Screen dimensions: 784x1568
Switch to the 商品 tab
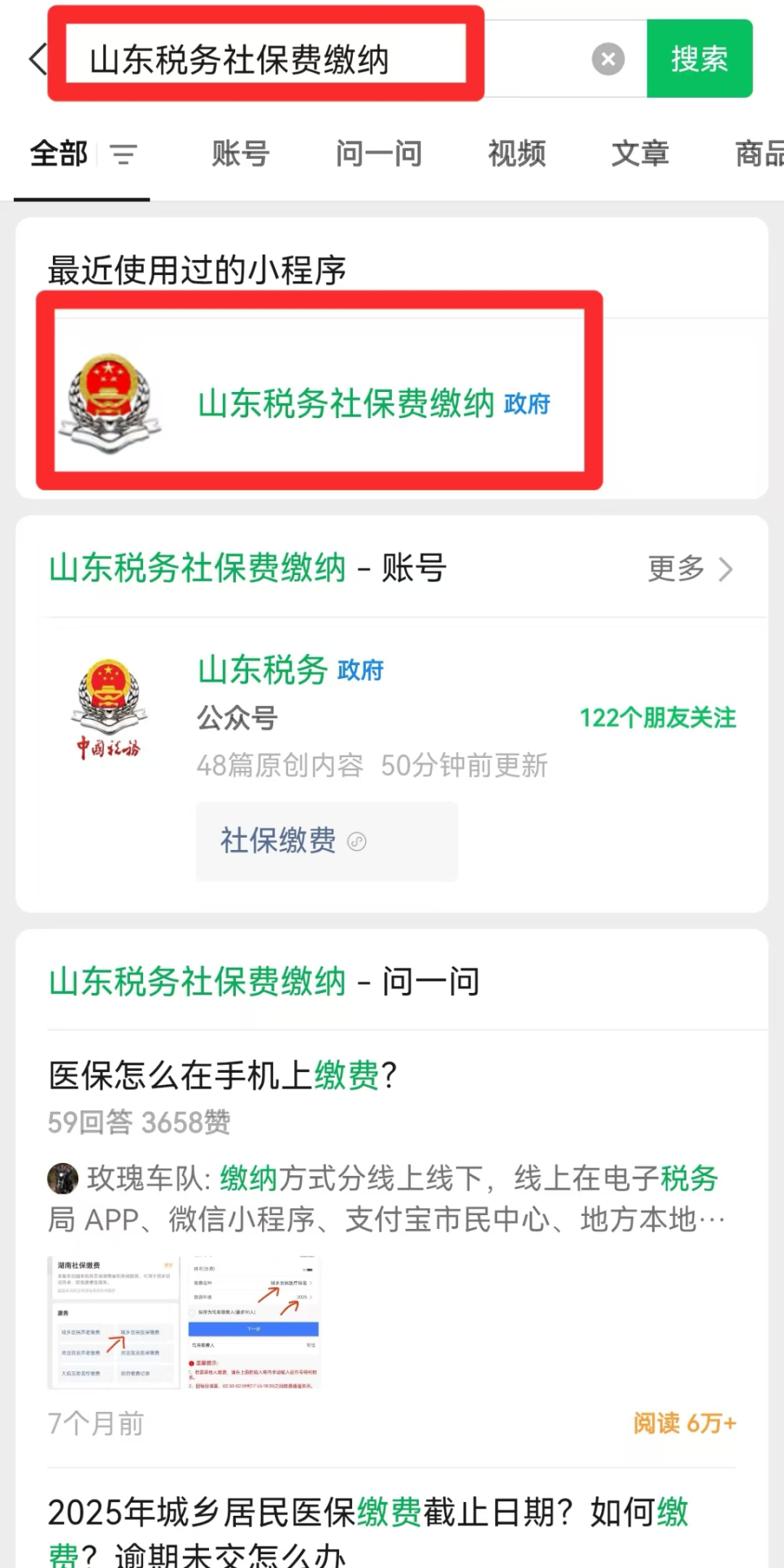pyautogui.click(x=757, y=154)
